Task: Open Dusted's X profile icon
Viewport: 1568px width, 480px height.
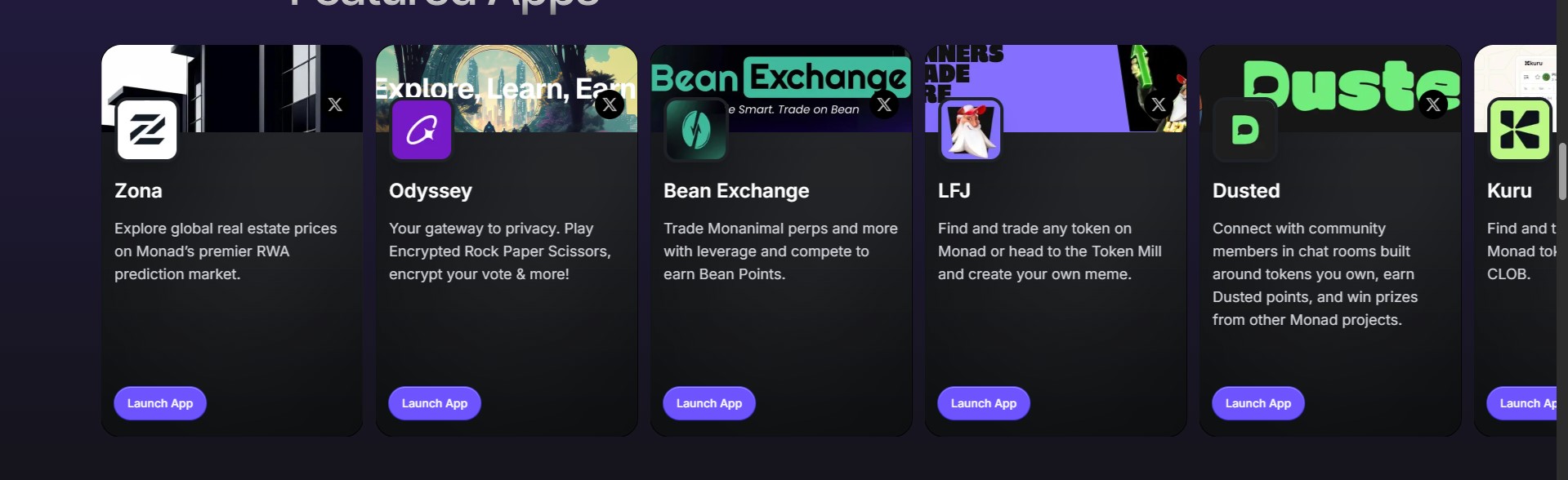Action: click(x=1433, y=104)
